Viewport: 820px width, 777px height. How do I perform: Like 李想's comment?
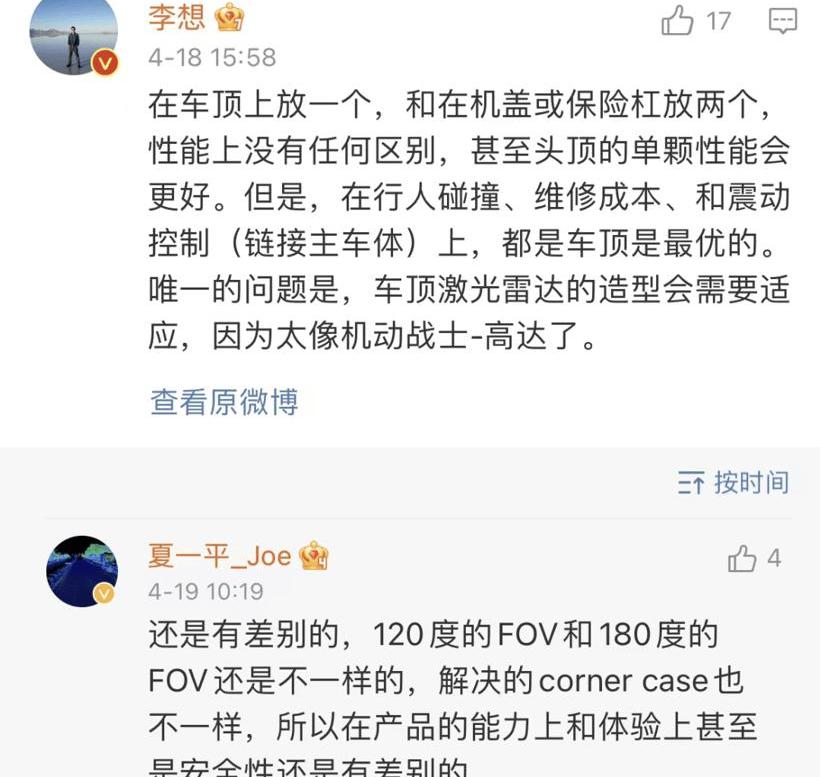[679, 20]
